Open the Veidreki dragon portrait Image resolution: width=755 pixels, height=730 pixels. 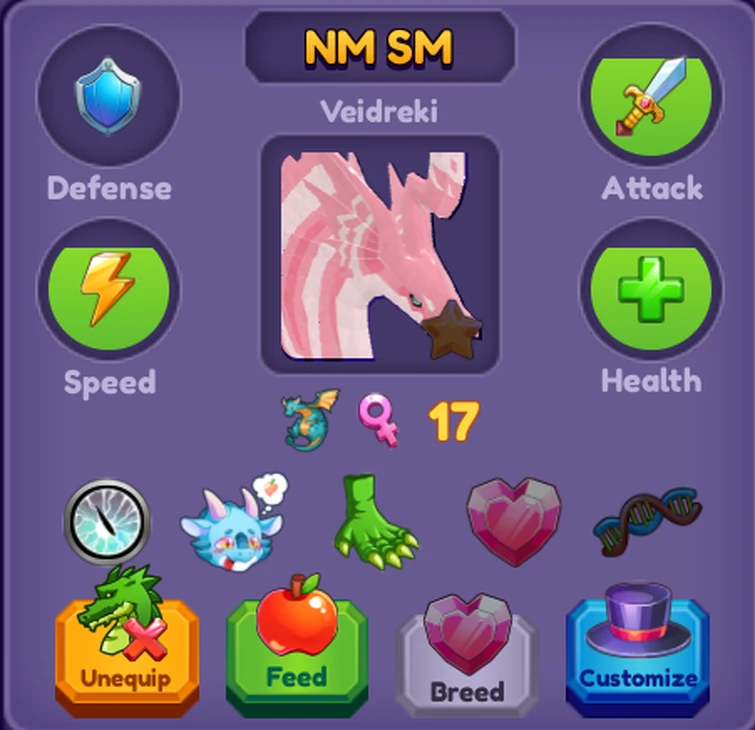click(379, 255)
